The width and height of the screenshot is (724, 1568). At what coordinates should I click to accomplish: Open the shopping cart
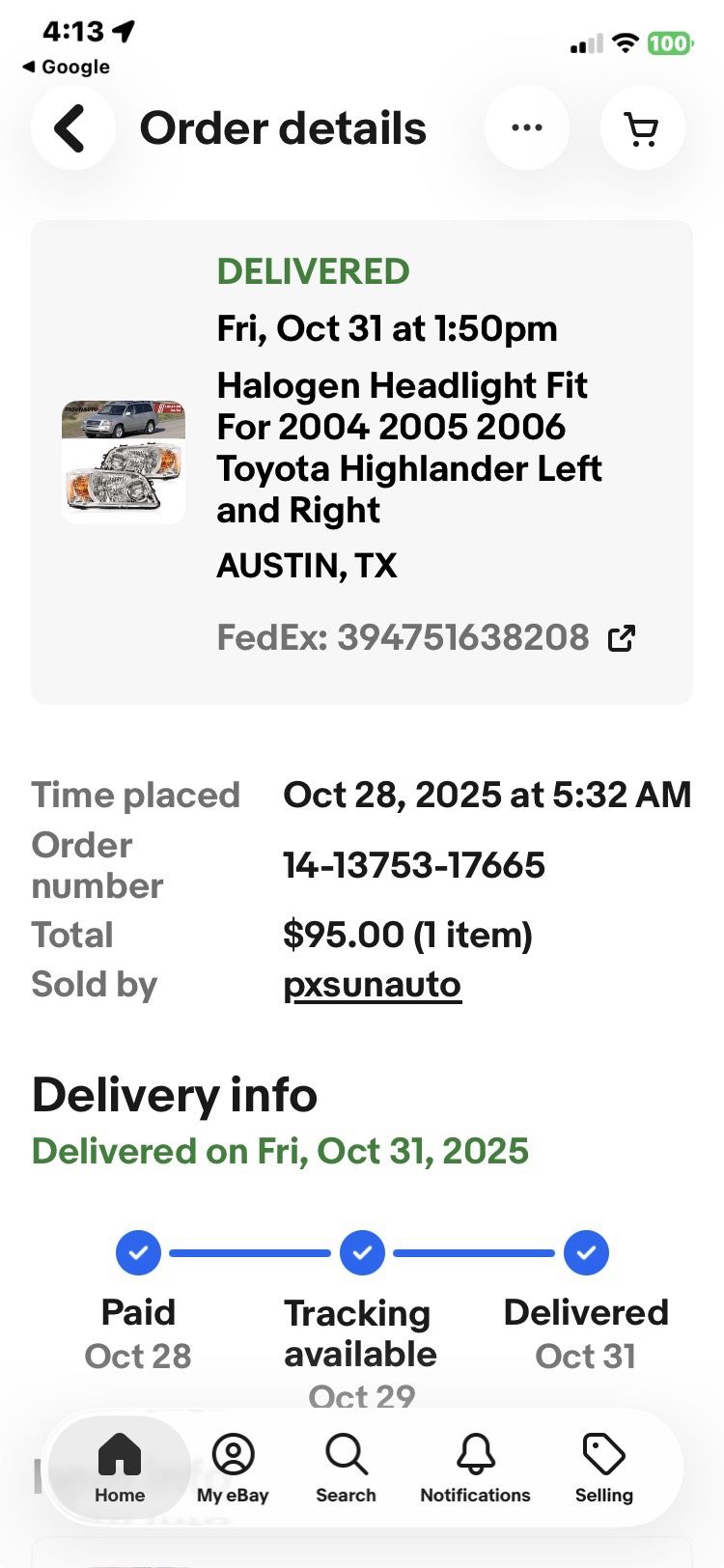point(643,127)
